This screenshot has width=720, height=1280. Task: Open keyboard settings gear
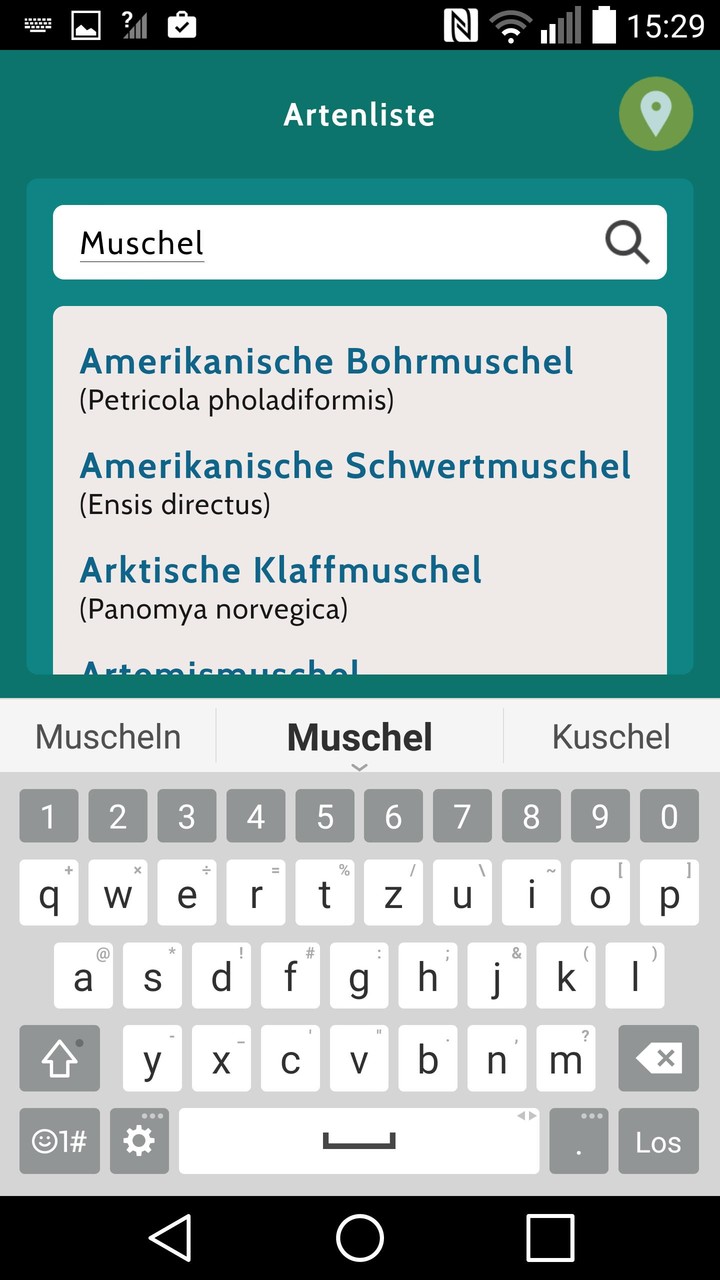click(x=139, y=1142)
